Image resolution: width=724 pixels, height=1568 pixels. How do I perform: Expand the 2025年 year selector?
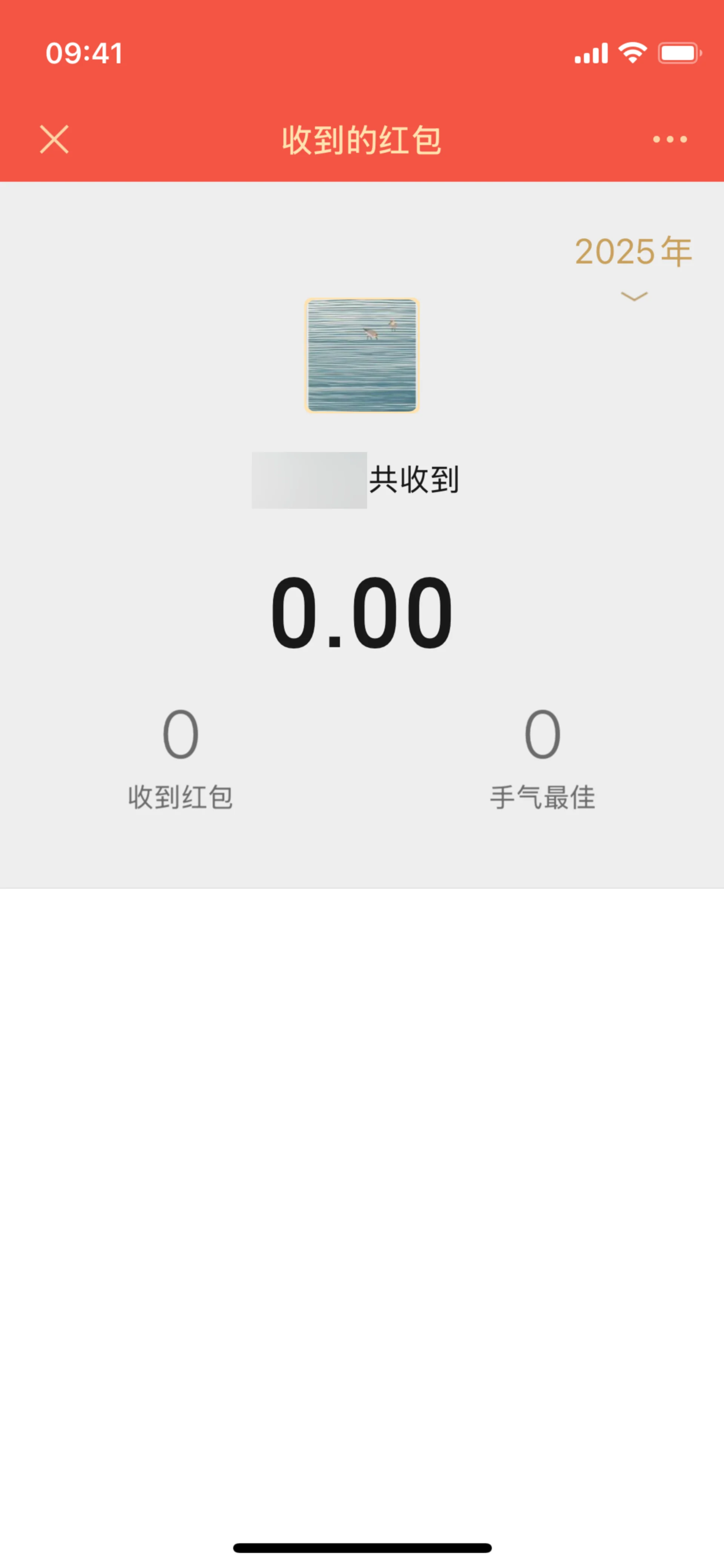[x=633, y=266]
